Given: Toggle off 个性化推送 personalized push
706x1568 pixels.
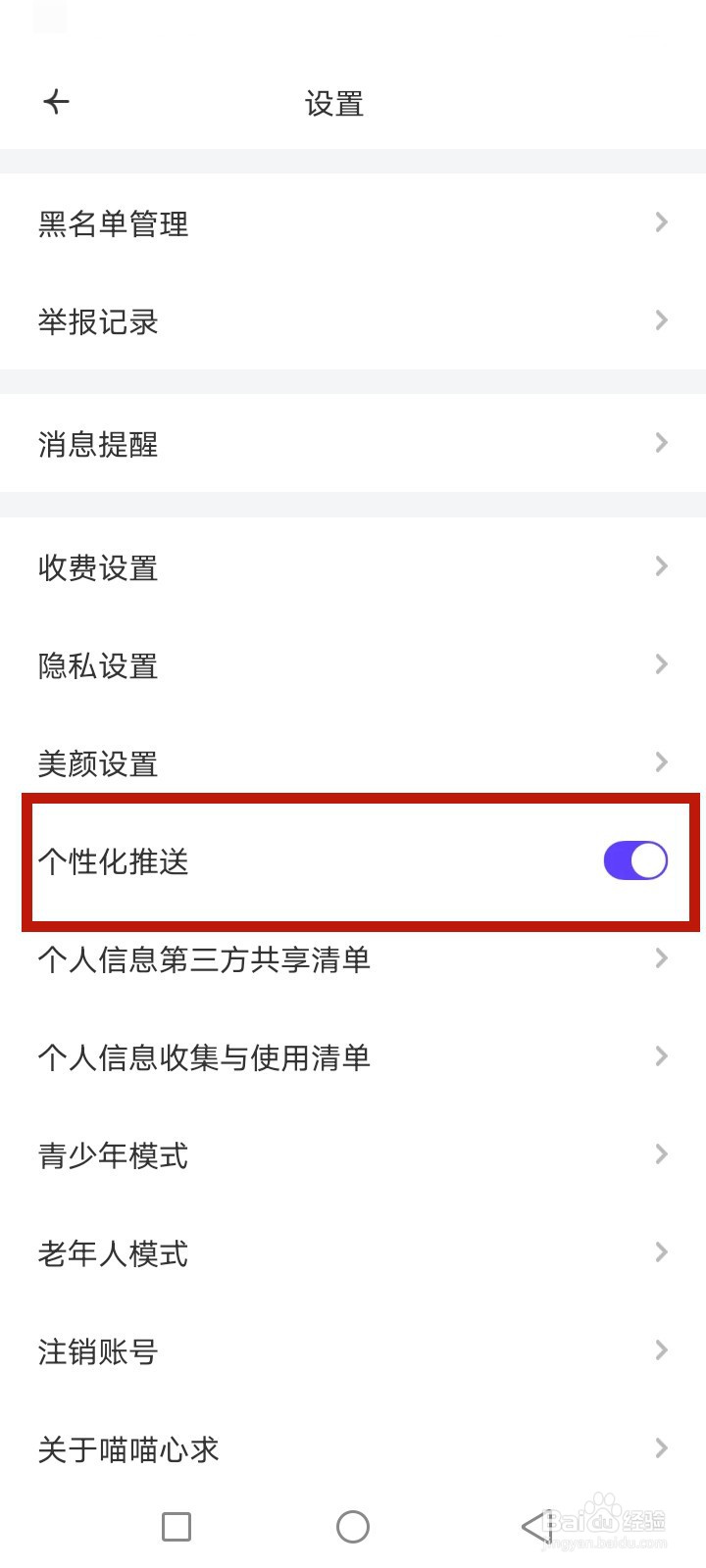Looking at the screenshot, I should coord(633,859).
